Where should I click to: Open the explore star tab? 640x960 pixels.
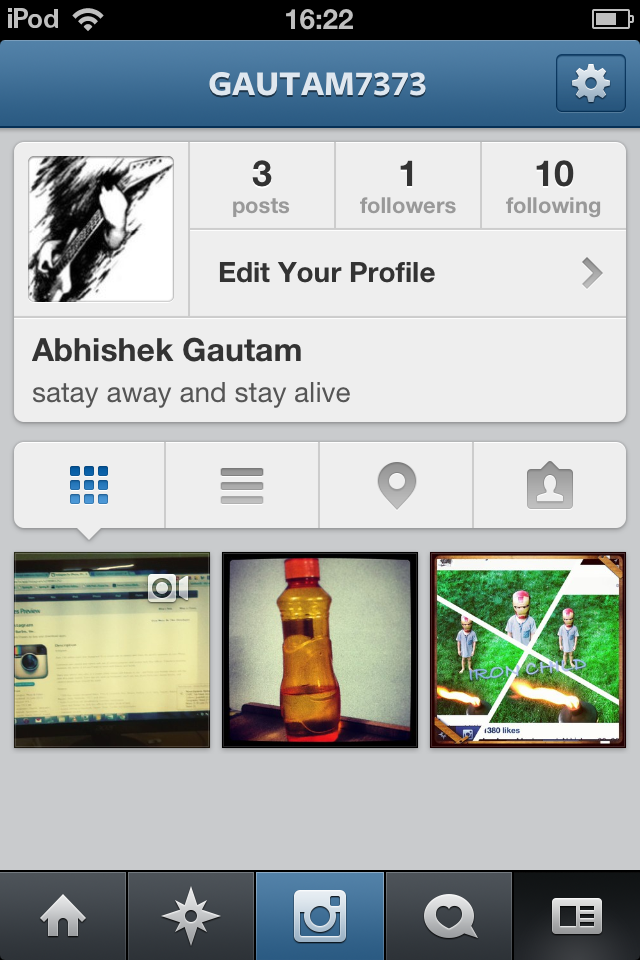[x=191, y=916]
